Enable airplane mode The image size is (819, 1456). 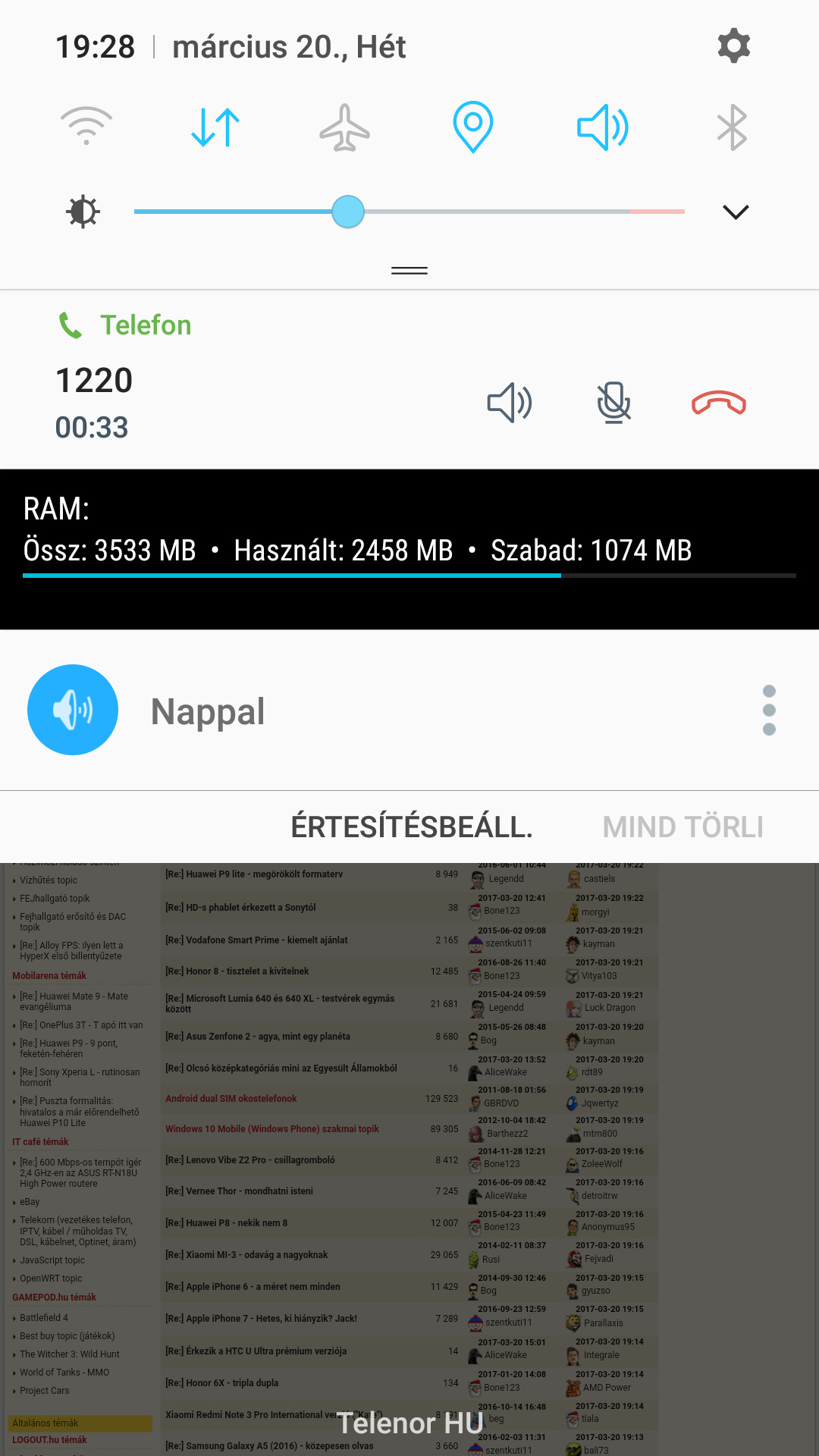tap(344, 127)
